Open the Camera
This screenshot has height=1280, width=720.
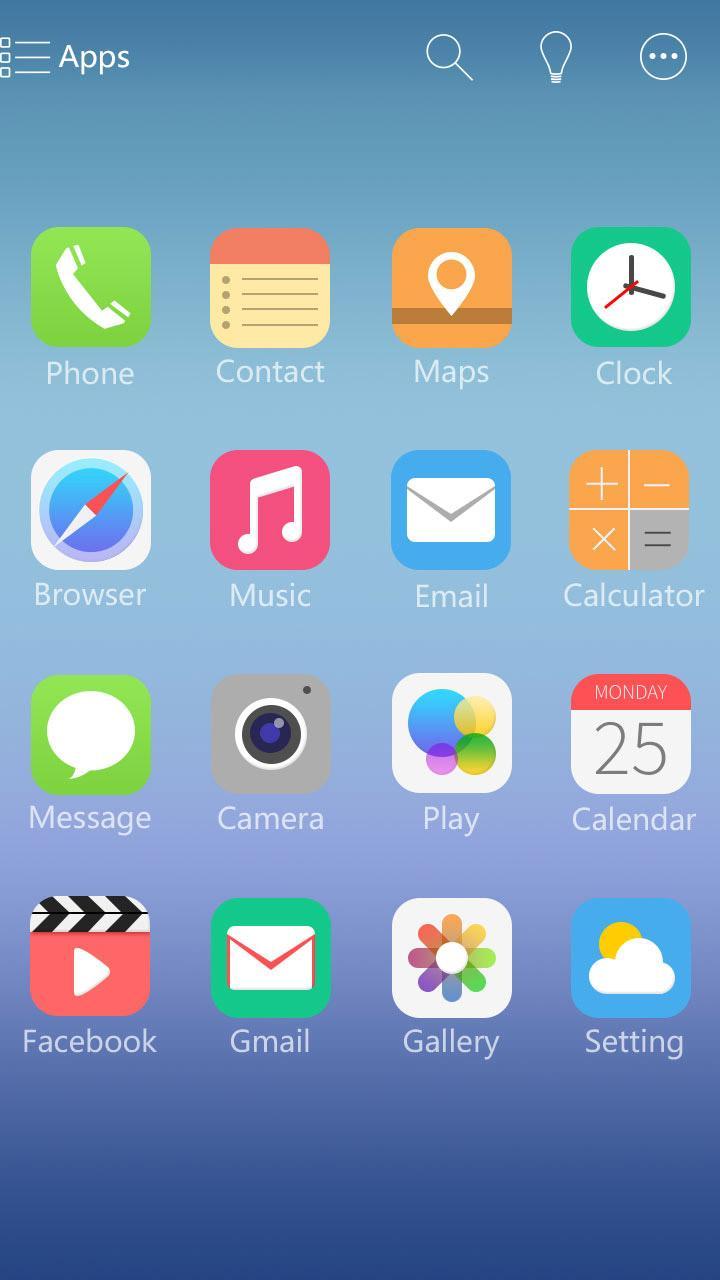pos(270,733)
